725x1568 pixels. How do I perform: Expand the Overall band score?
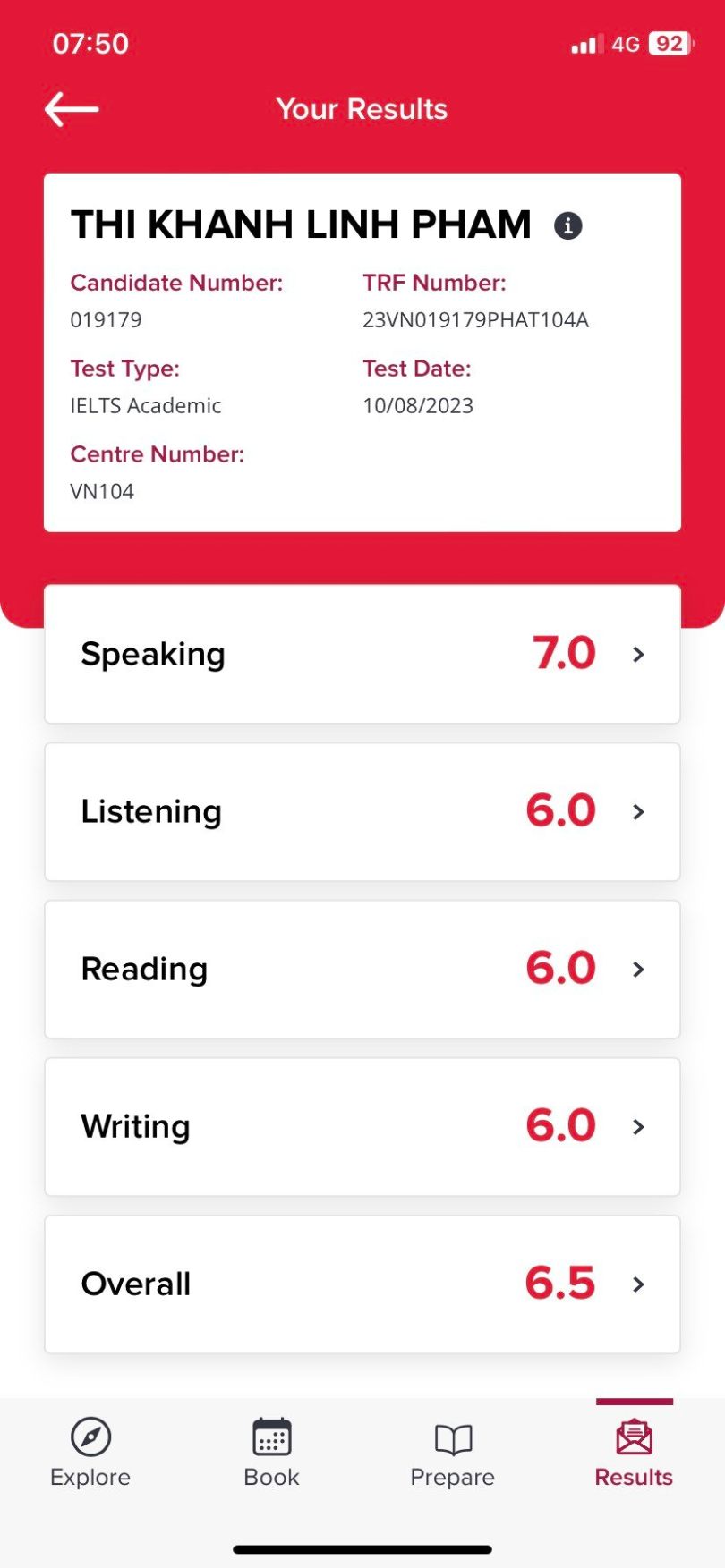[362, 1284]
